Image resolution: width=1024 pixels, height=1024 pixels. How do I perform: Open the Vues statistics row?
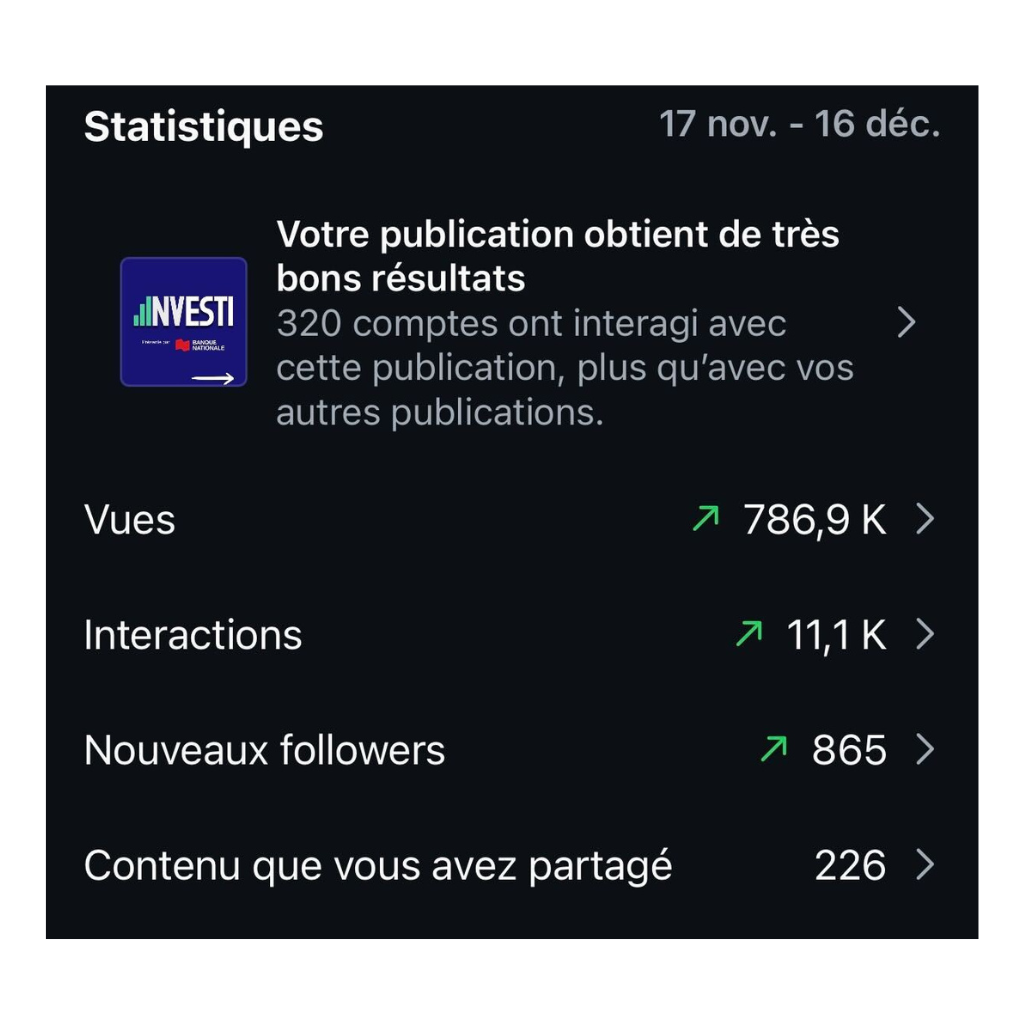coord(510,520)
